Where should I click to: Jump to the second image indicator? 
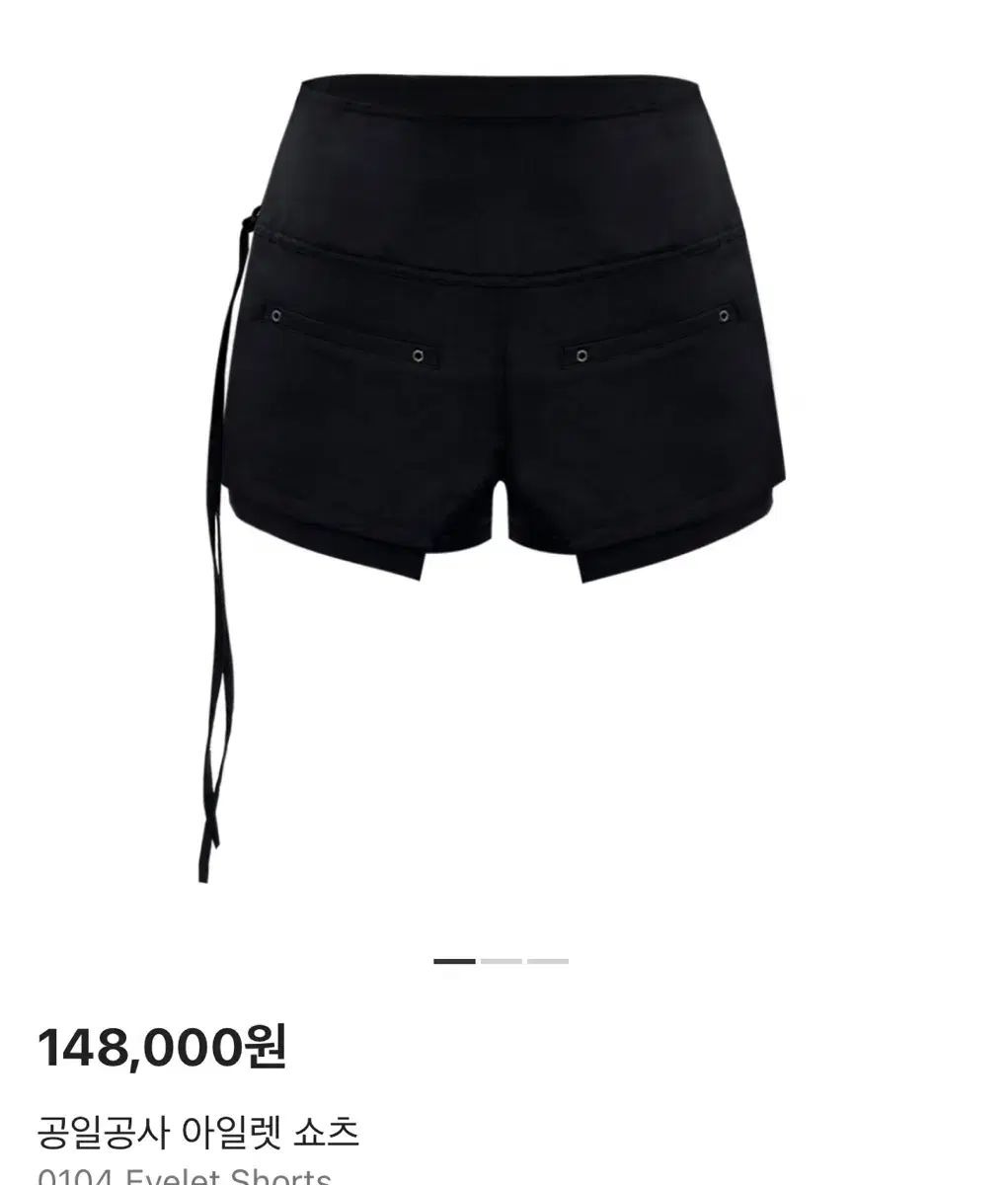(502, 961)
